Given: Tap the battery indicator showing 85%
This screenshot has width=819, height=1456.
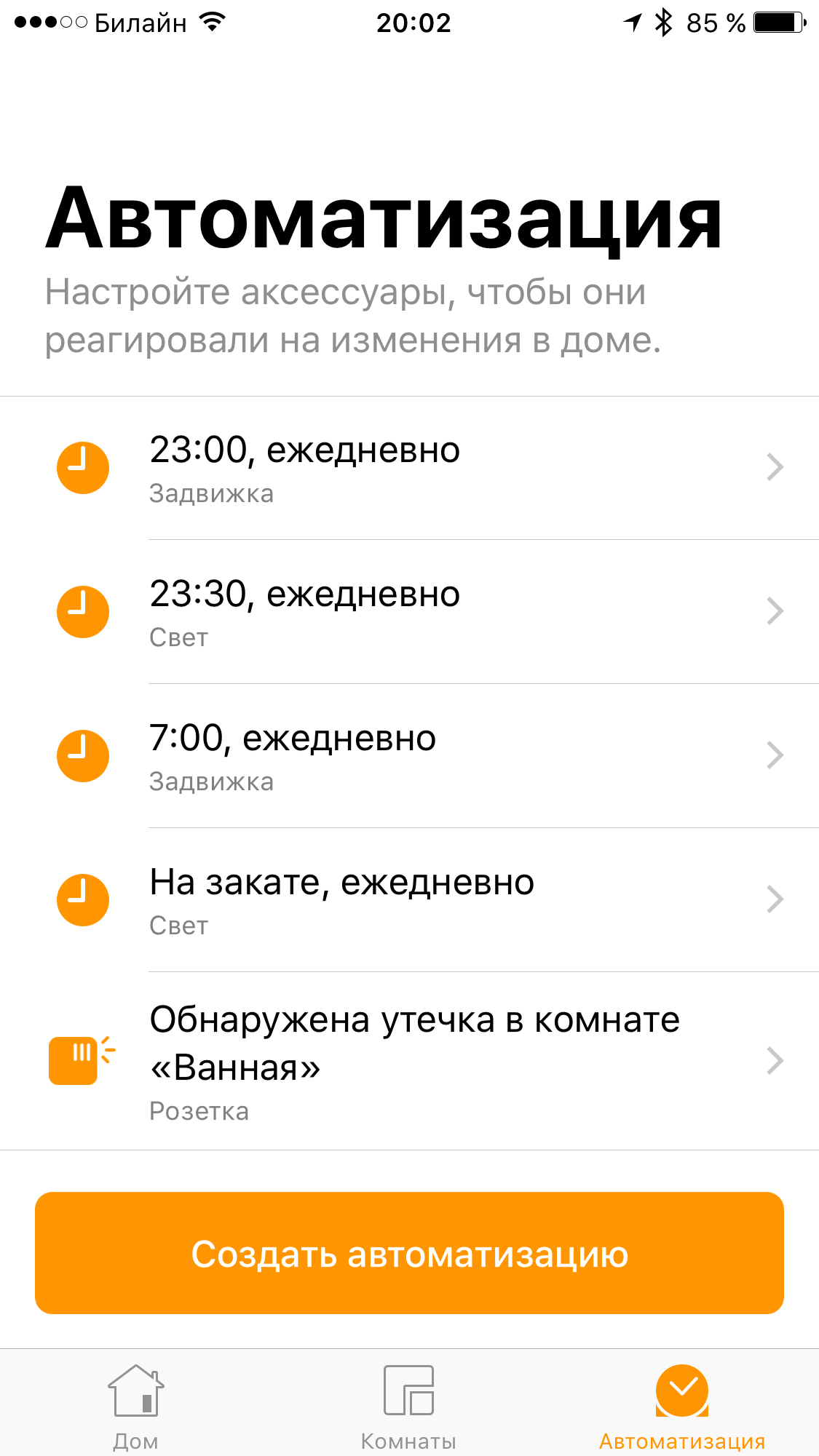Looking at the screenshot, I should [778, 22].
